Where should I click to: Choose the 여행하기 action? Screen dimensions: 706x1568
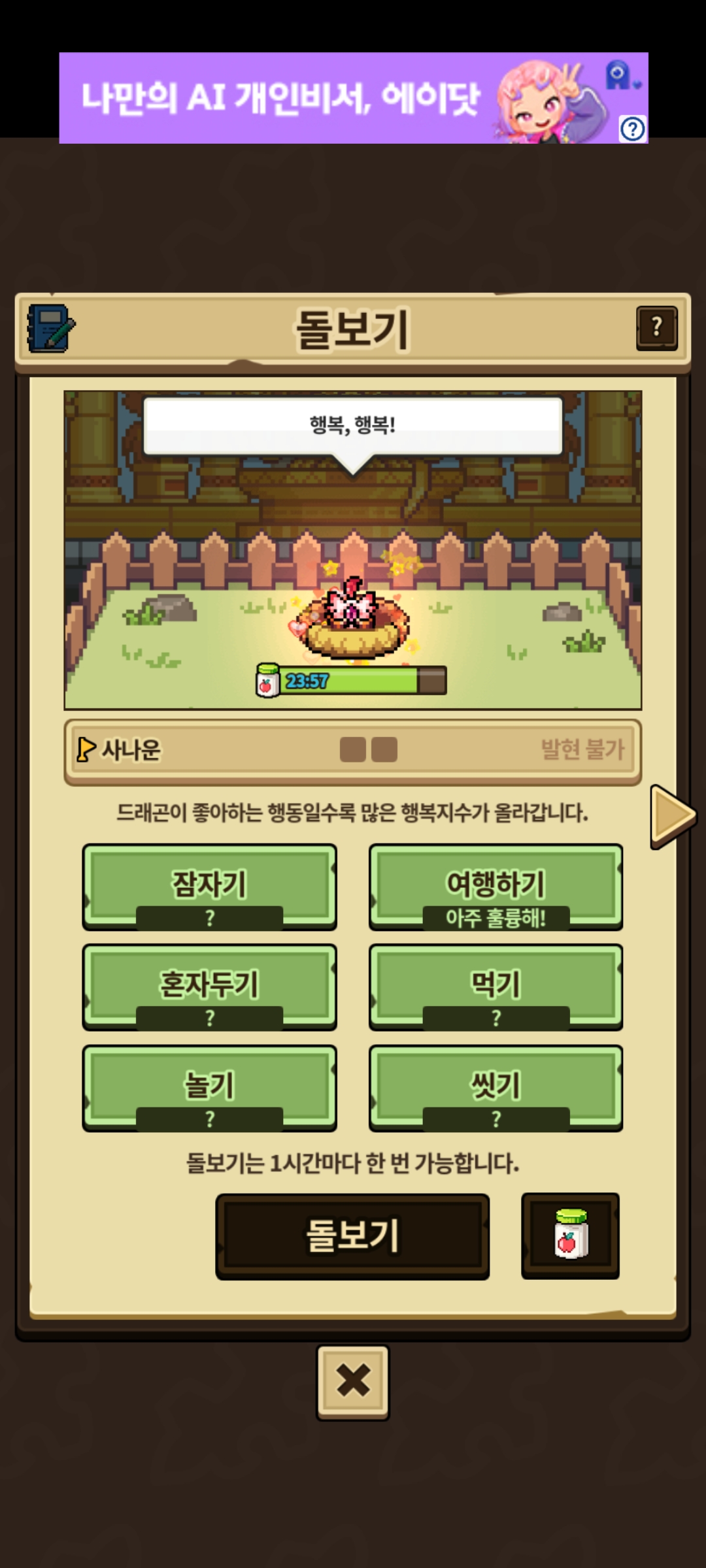pos(496,885)
